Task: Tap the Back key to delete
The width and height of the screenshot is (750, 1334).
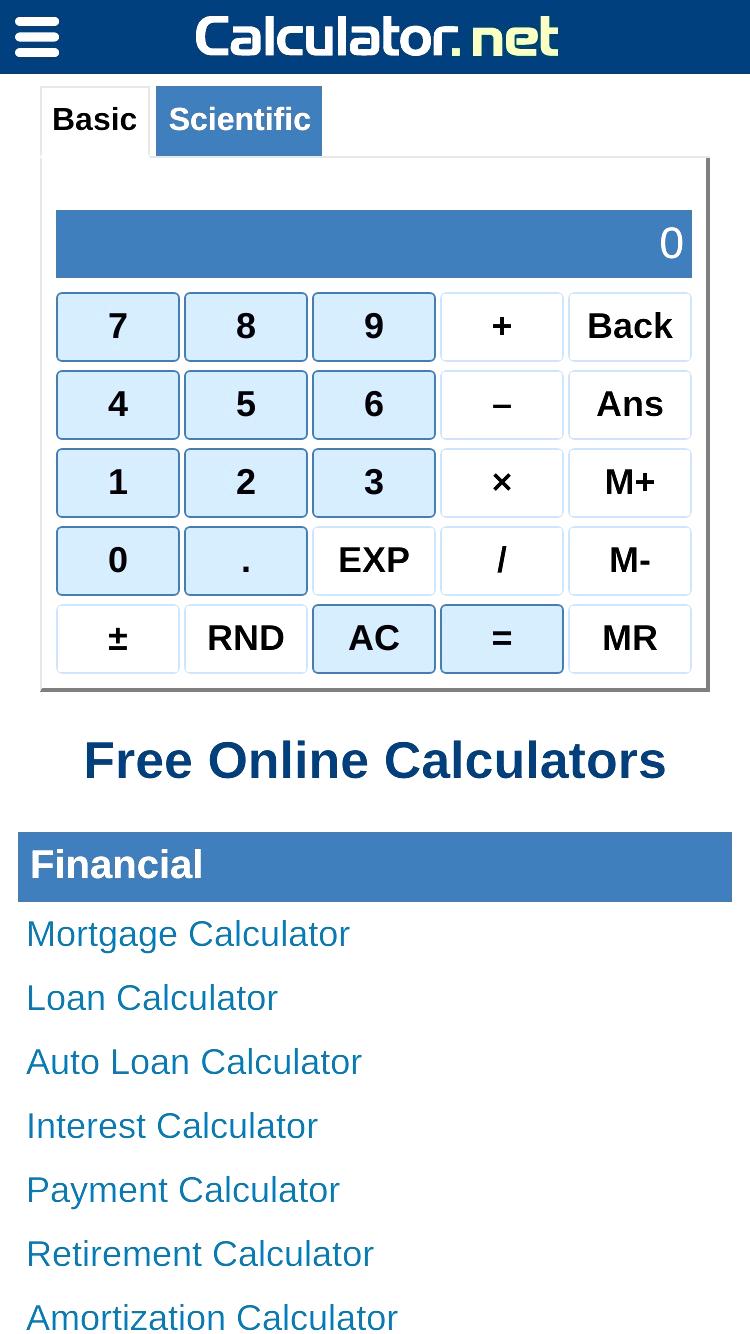Action: [x=630, y=327]
